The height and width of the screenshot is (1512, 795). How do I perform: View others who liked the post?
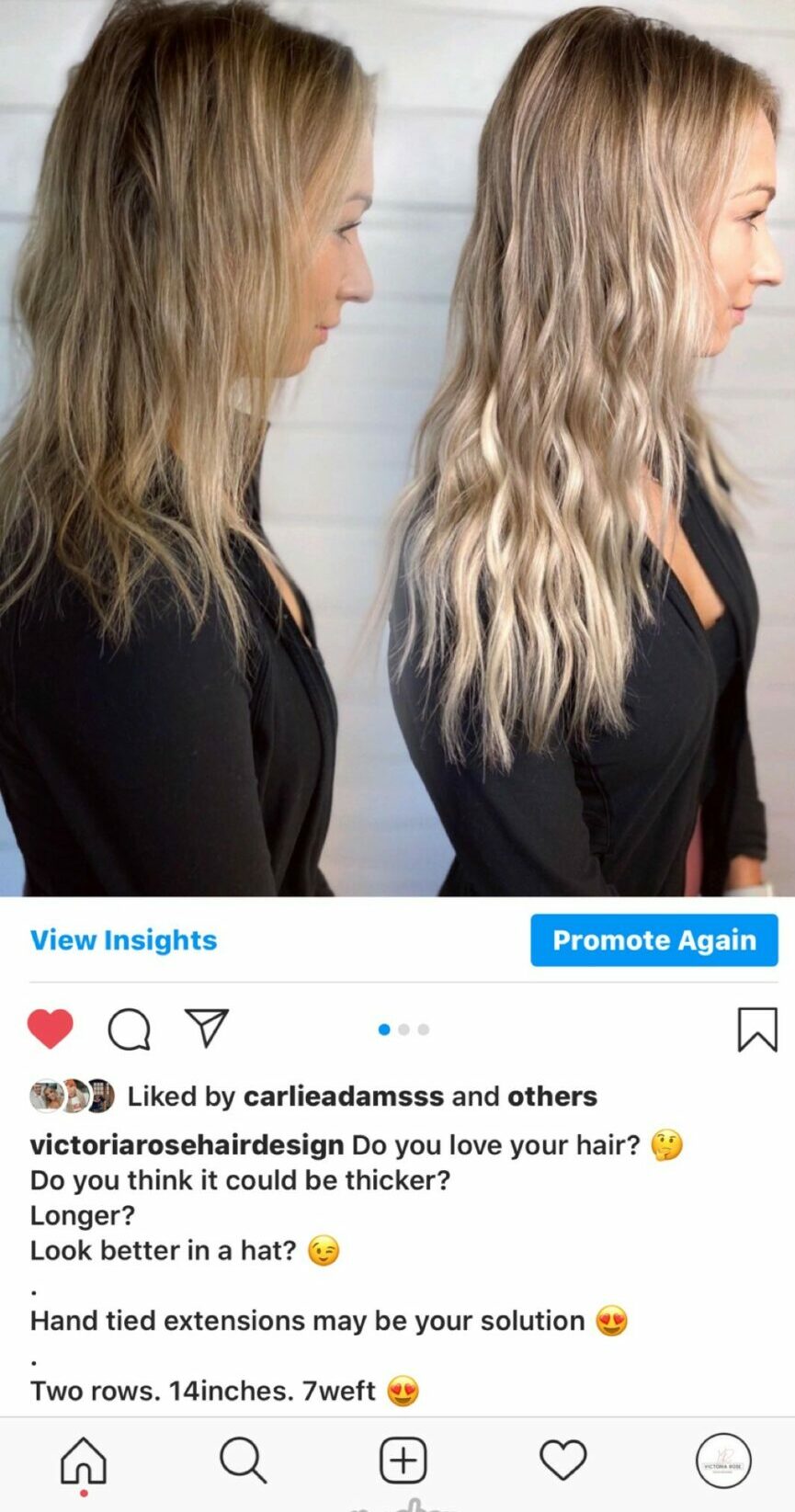click(551, 1097)
